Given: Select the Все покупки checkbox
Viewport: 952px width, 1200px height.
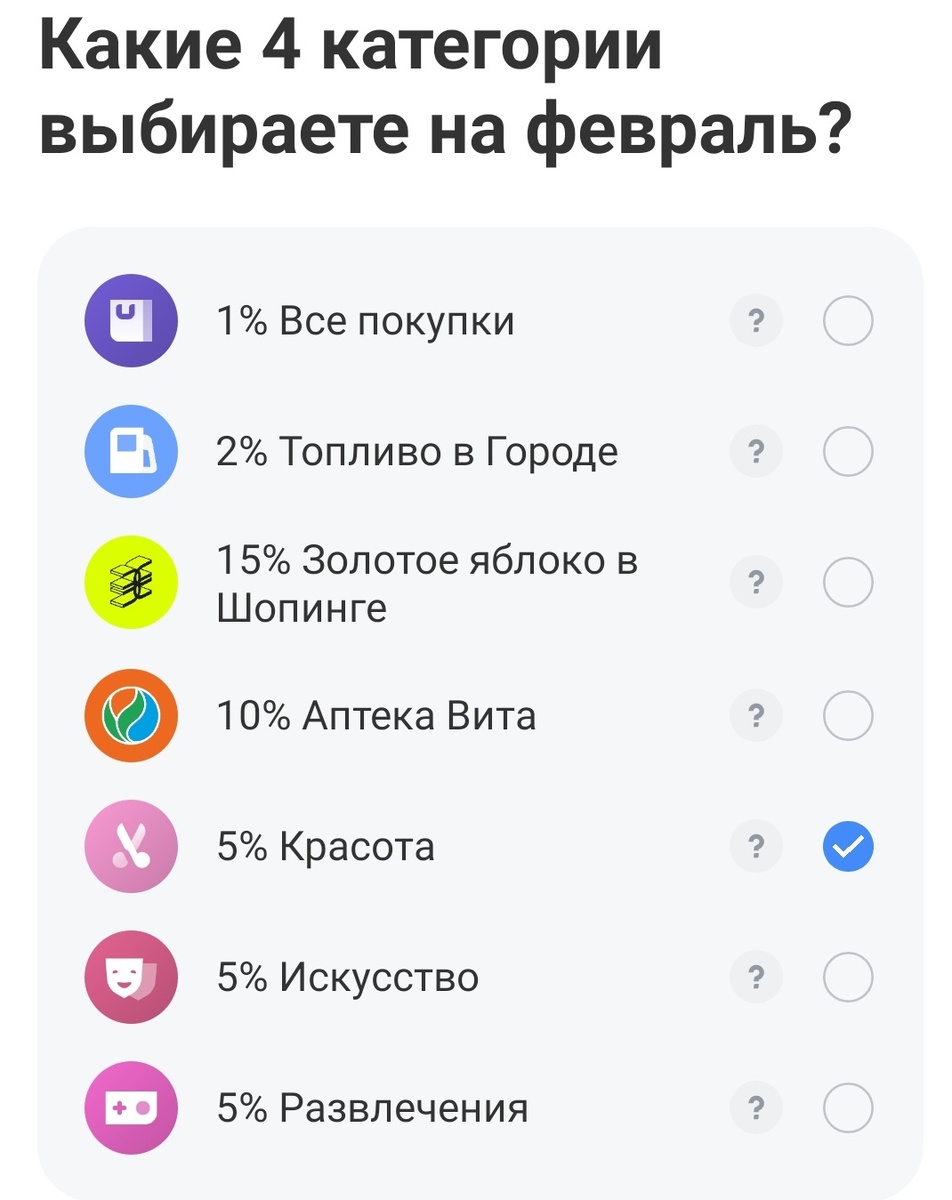Looking at the screenshot, I should click(848, 320).
